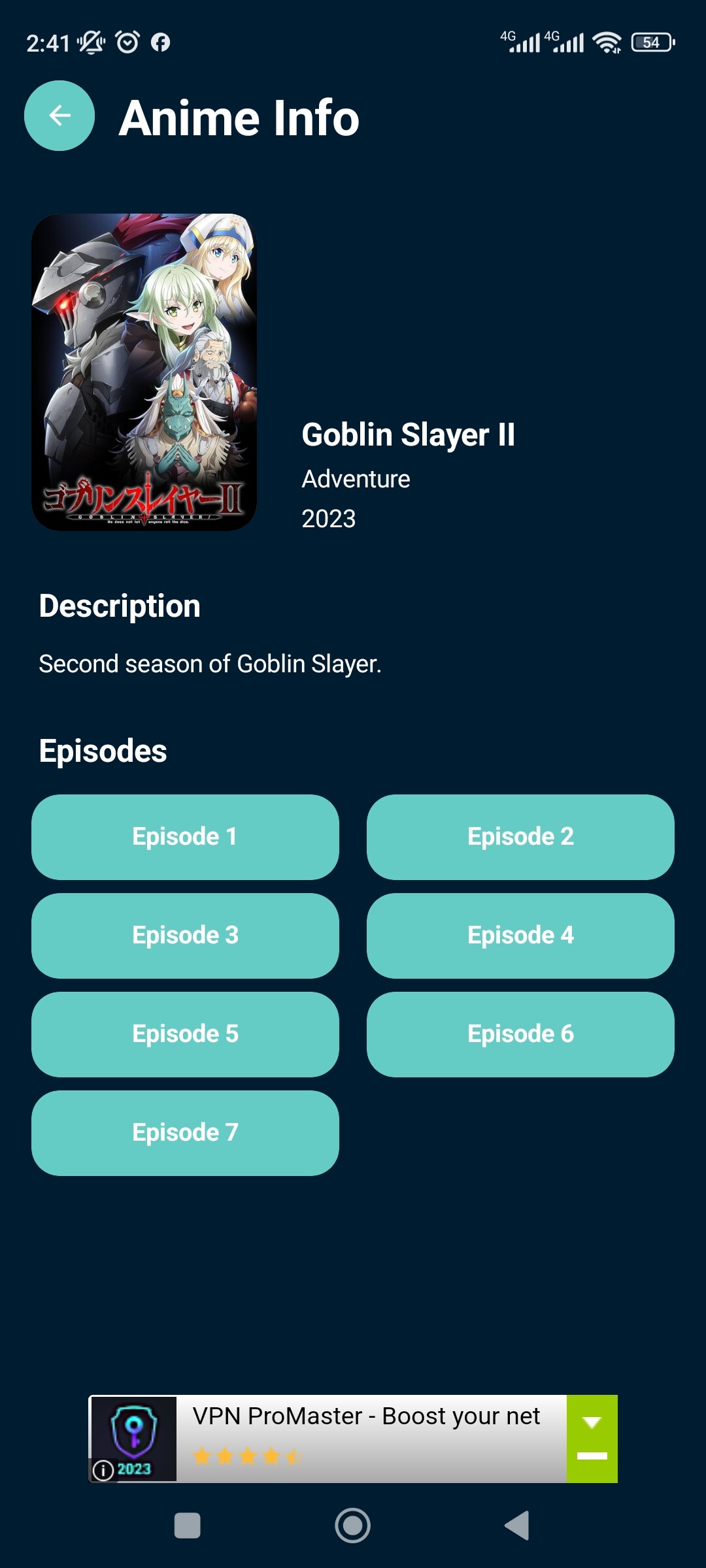This screenshot has width=706, height=1568.
Task: Open the ad info icon
Action: [x=103, y=1470]
